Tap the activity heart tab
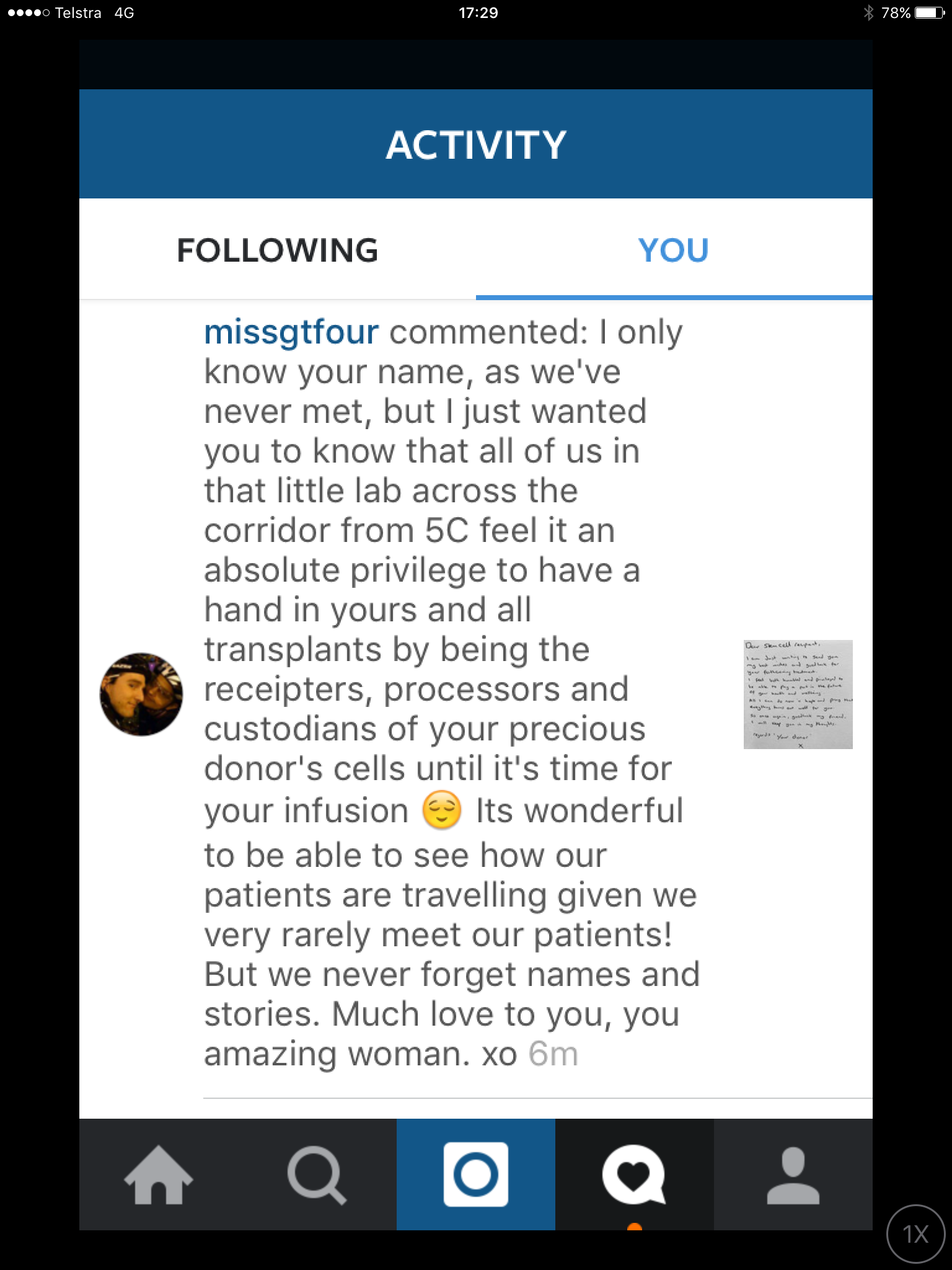Image resolution: width=952 pixels, height=1270 pixels. (634, 1175)
